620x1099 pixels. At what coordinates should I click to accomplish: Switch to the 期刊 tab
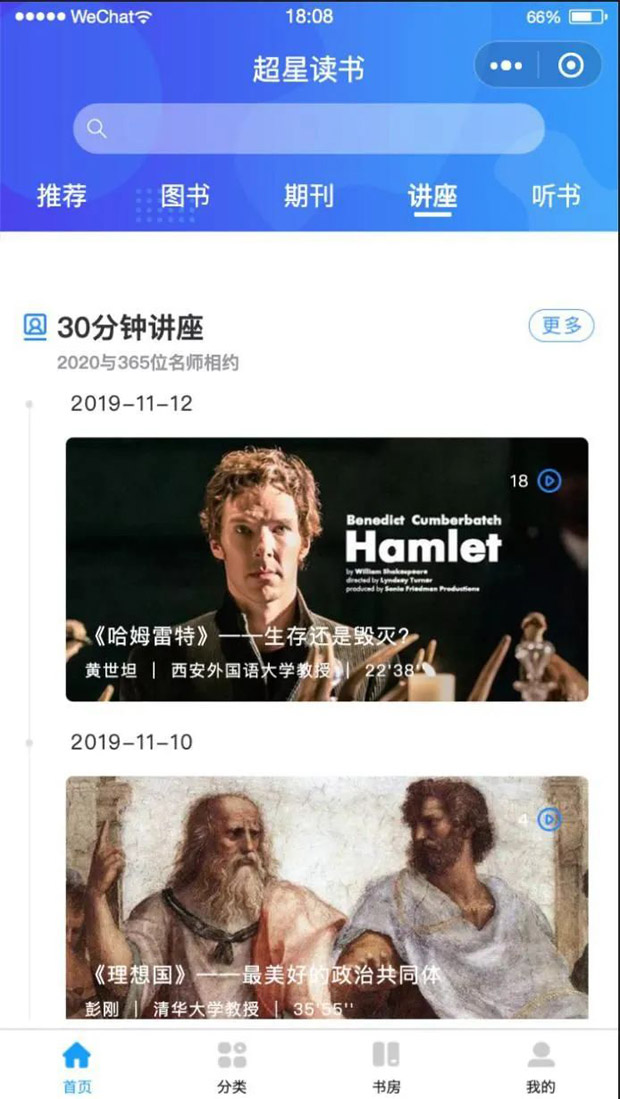(308, 196)
